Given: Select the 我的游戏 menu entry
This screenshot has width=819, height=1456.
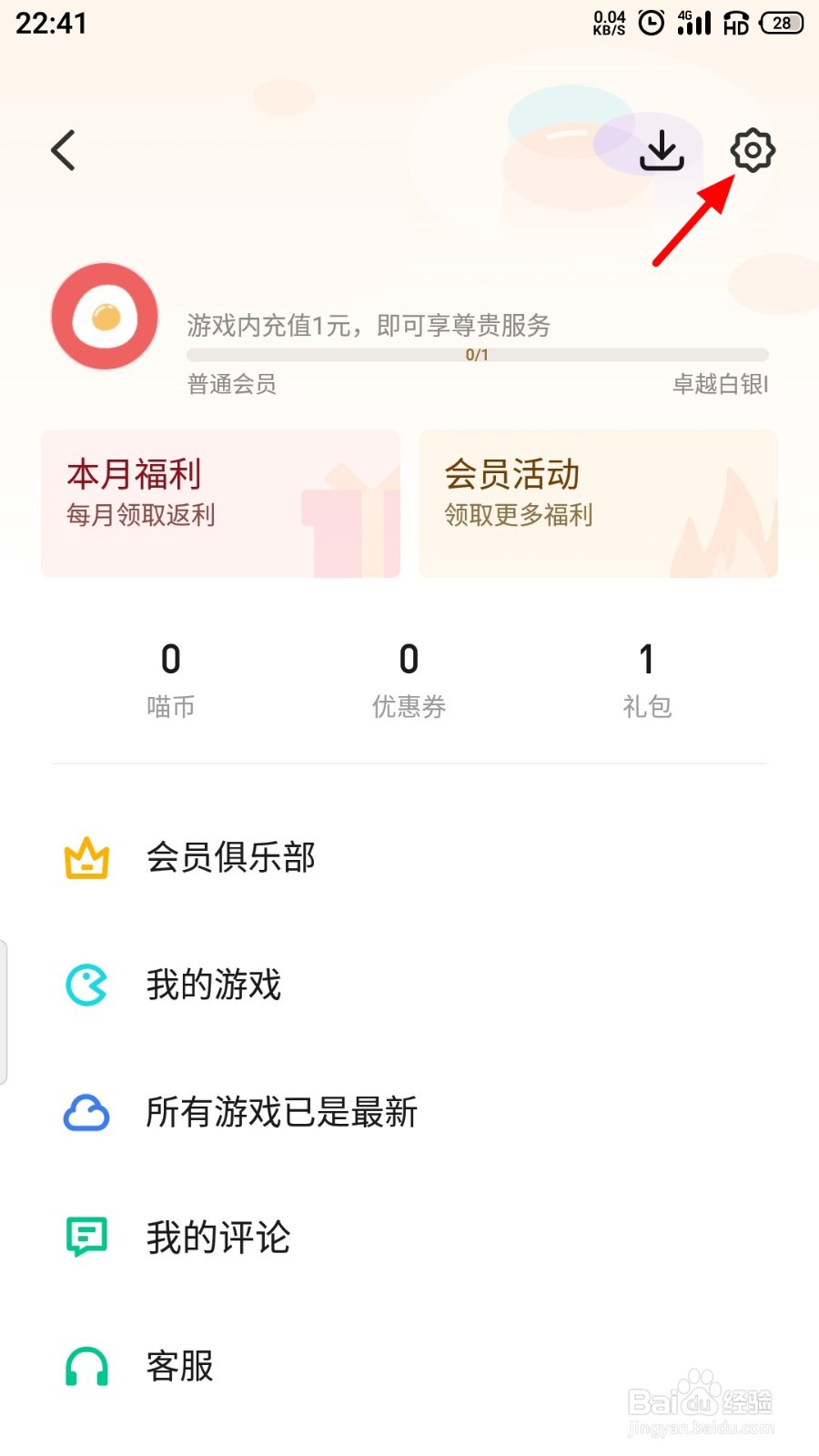Looking at the screenshot, I should coord(215,985).
